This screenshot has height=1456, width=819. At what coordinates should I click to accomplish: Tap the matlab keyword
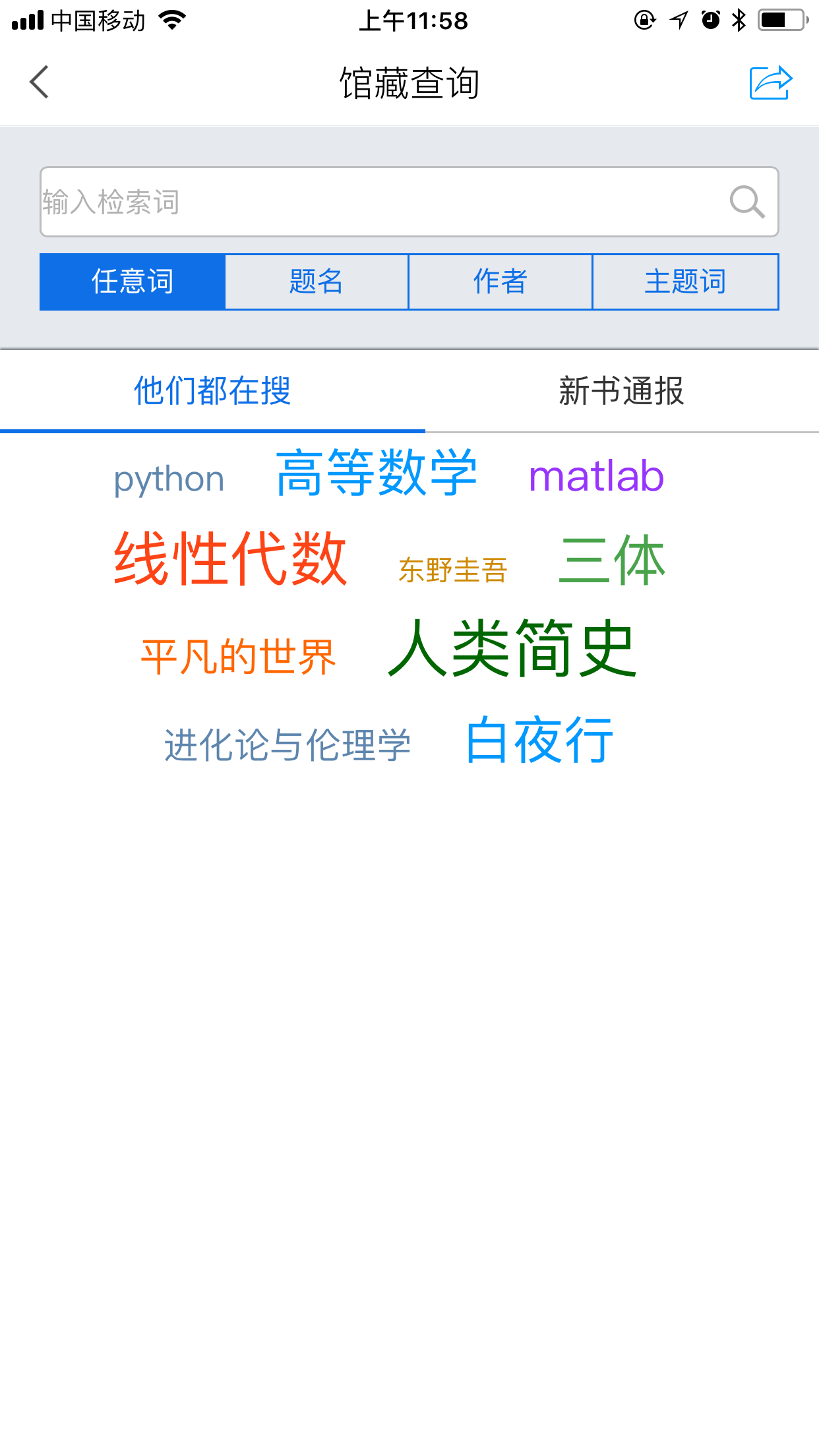point(596,476)
